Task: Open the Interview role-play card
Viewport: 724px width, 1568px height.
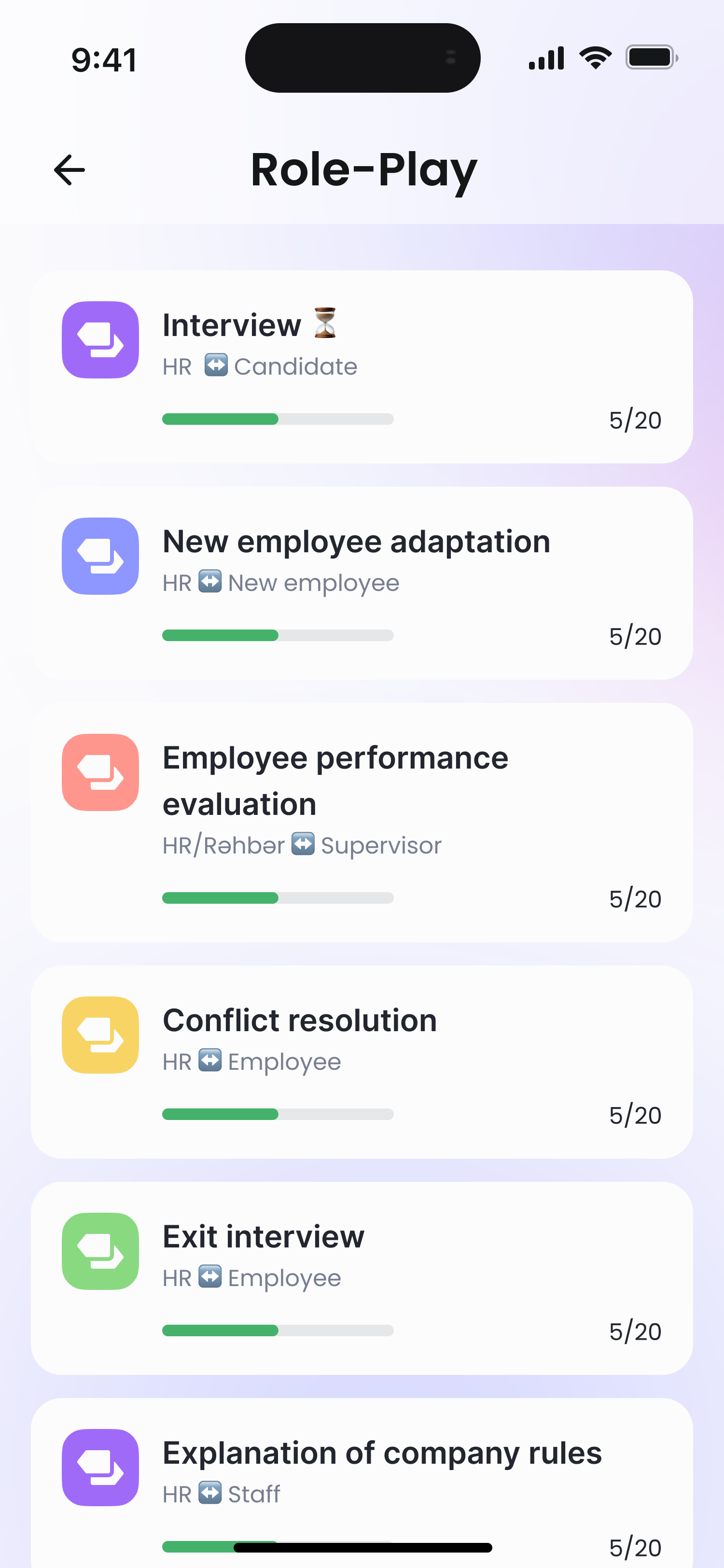Action: 362,366
